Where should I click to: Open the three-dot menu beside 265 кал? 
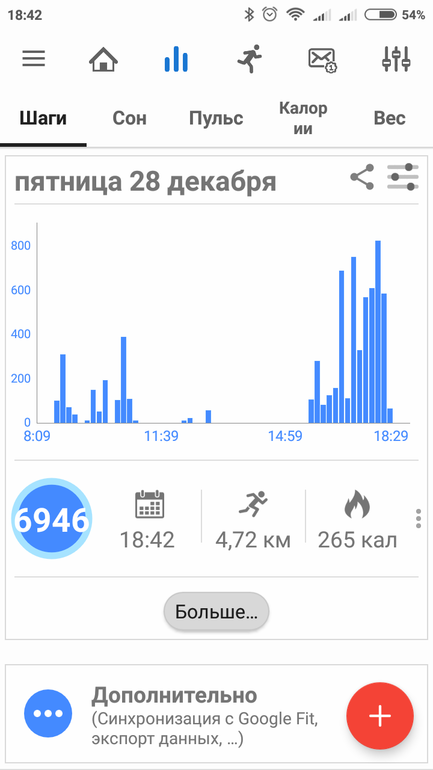click(418, 519)
